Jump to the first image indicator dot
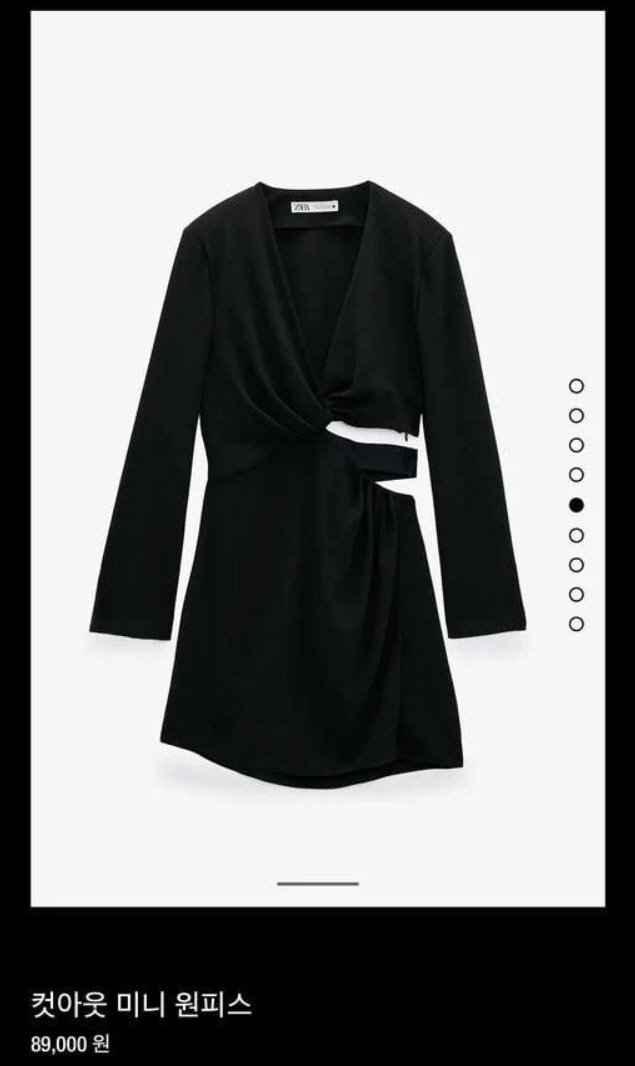 pyautogui.click(x=576, y=386)
